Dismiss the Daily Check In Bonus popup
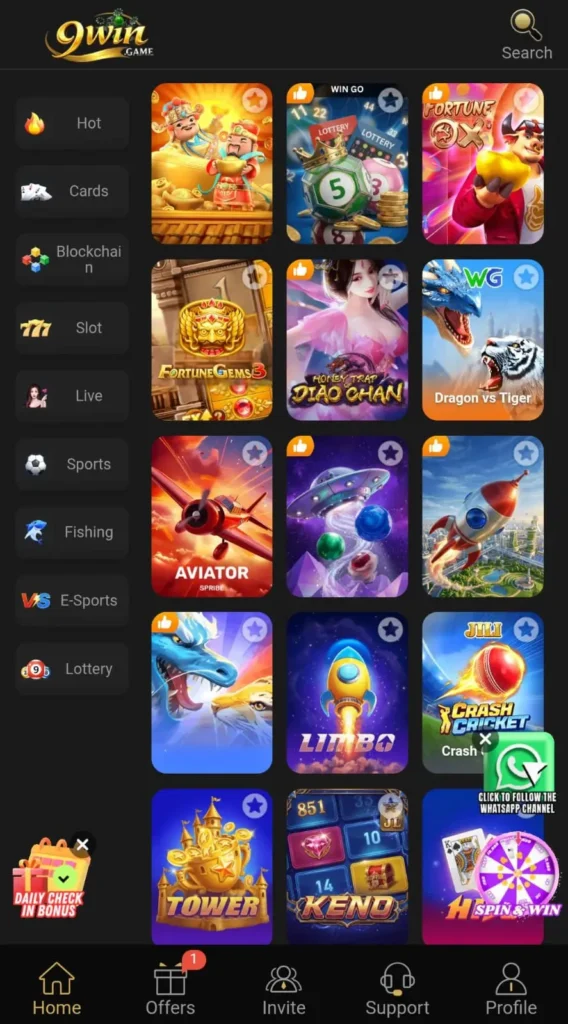The width and height of the screenshot is (568, 1024). point(82,844)
